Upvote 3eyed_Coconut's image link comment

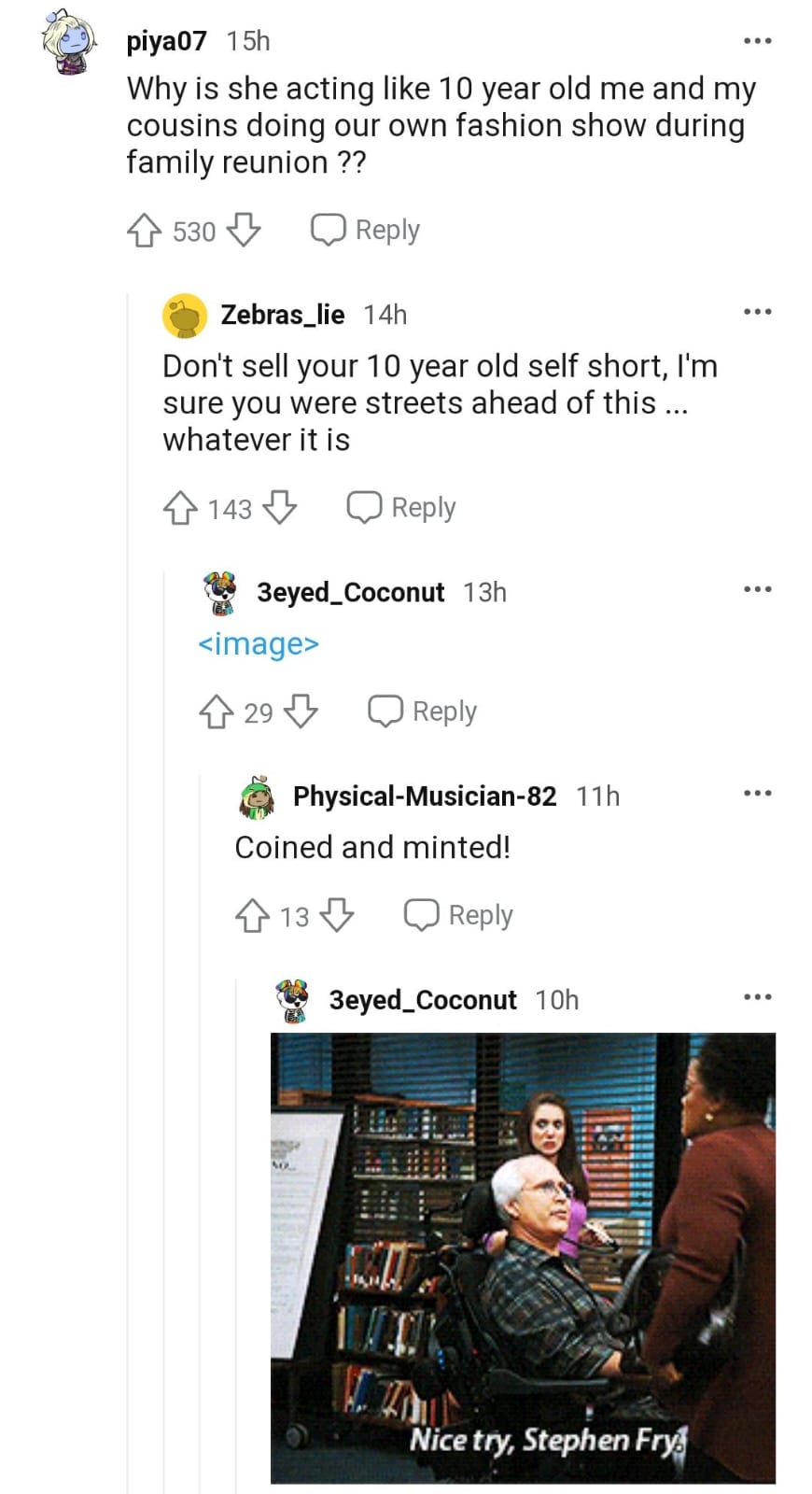coord(216,712)
